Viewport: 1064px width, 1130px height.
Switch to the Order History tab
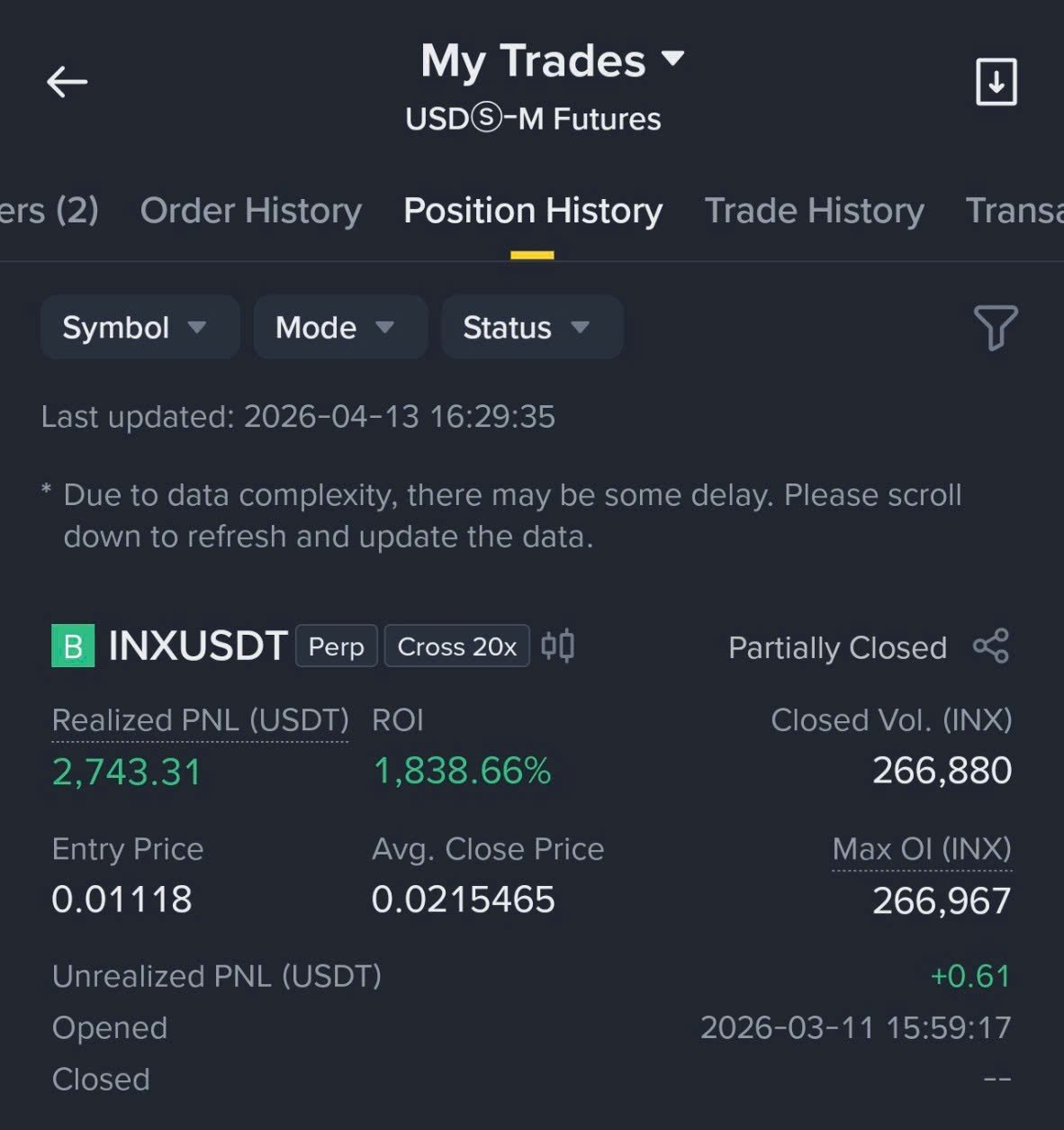250,211
